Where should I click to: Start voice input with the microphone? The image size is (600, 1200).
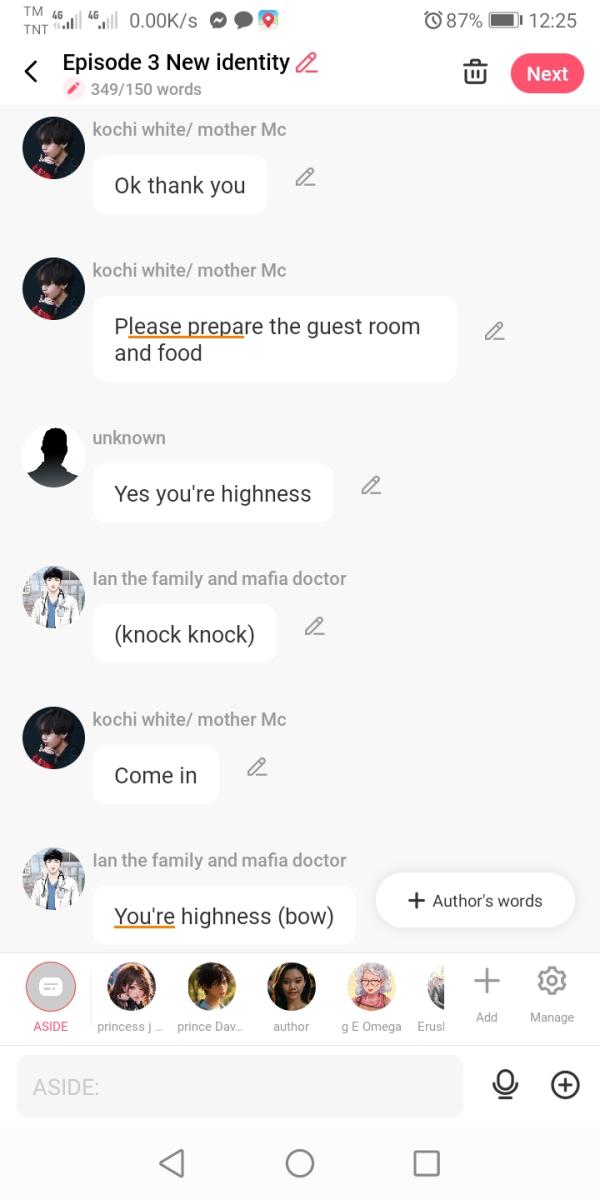[x=506, y=1085]
